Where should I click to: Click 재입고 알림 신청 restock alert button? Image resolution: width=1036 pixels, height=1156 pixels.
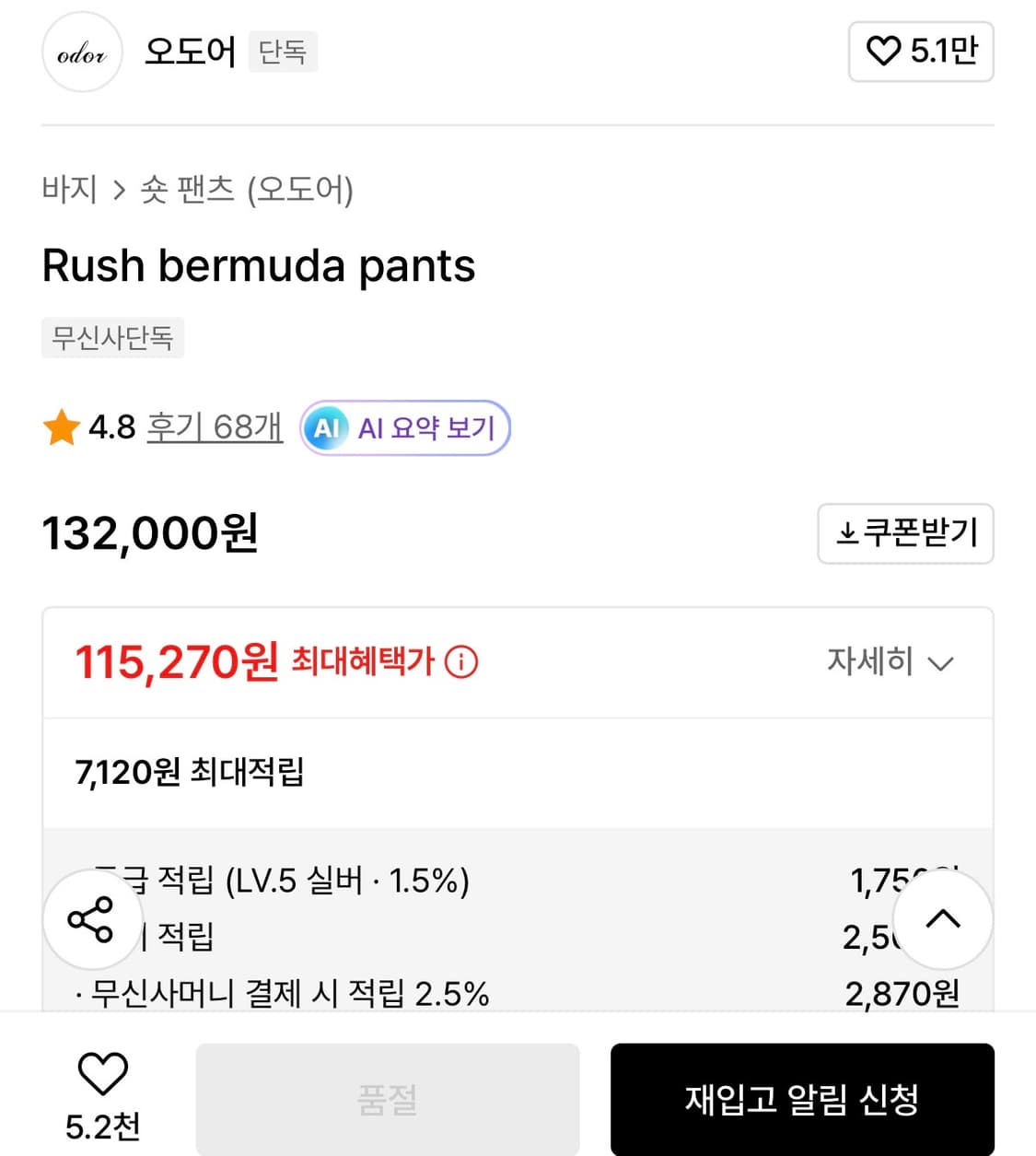pos(801,1099)
